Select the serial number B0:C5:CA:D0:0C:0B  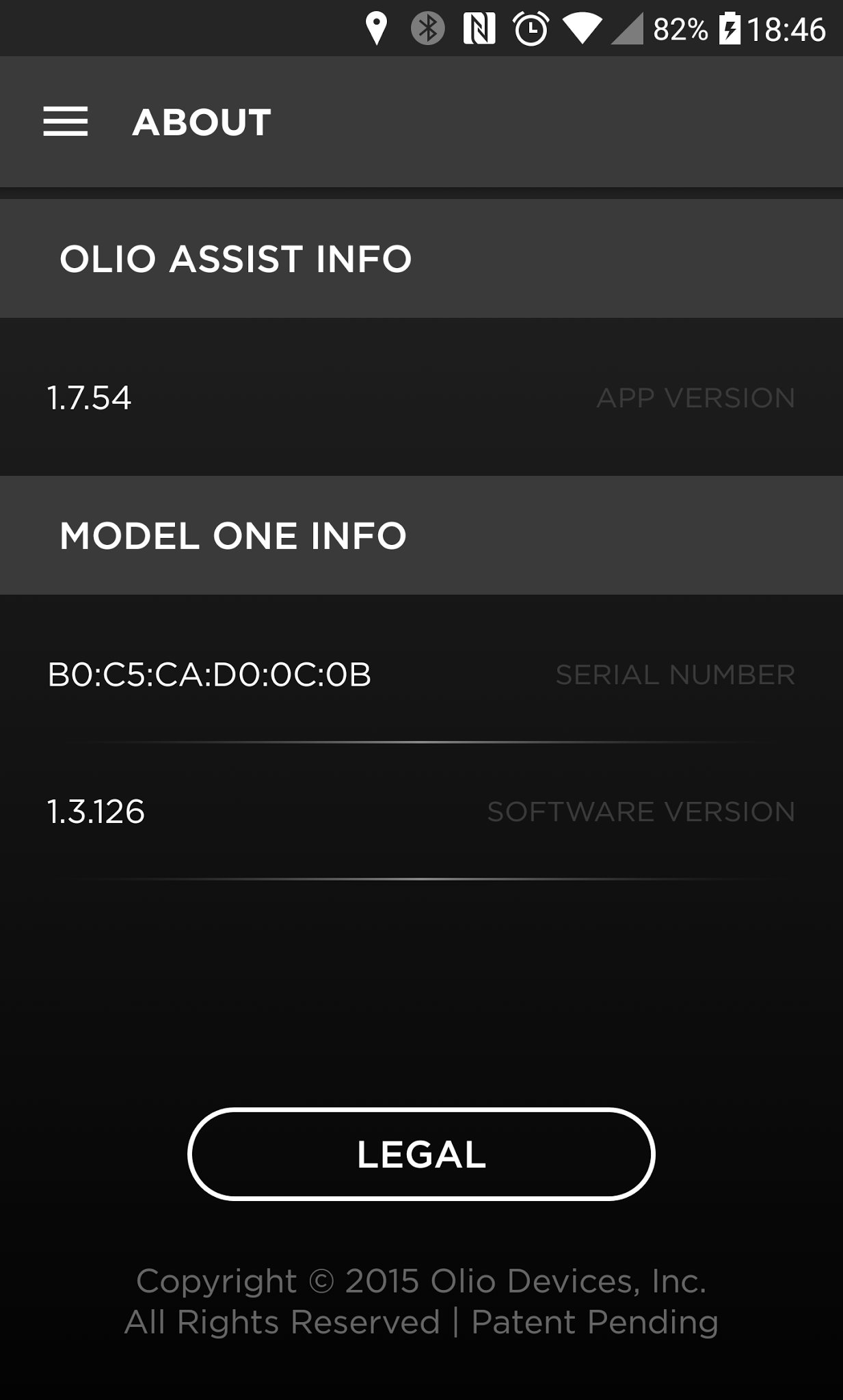209,676
